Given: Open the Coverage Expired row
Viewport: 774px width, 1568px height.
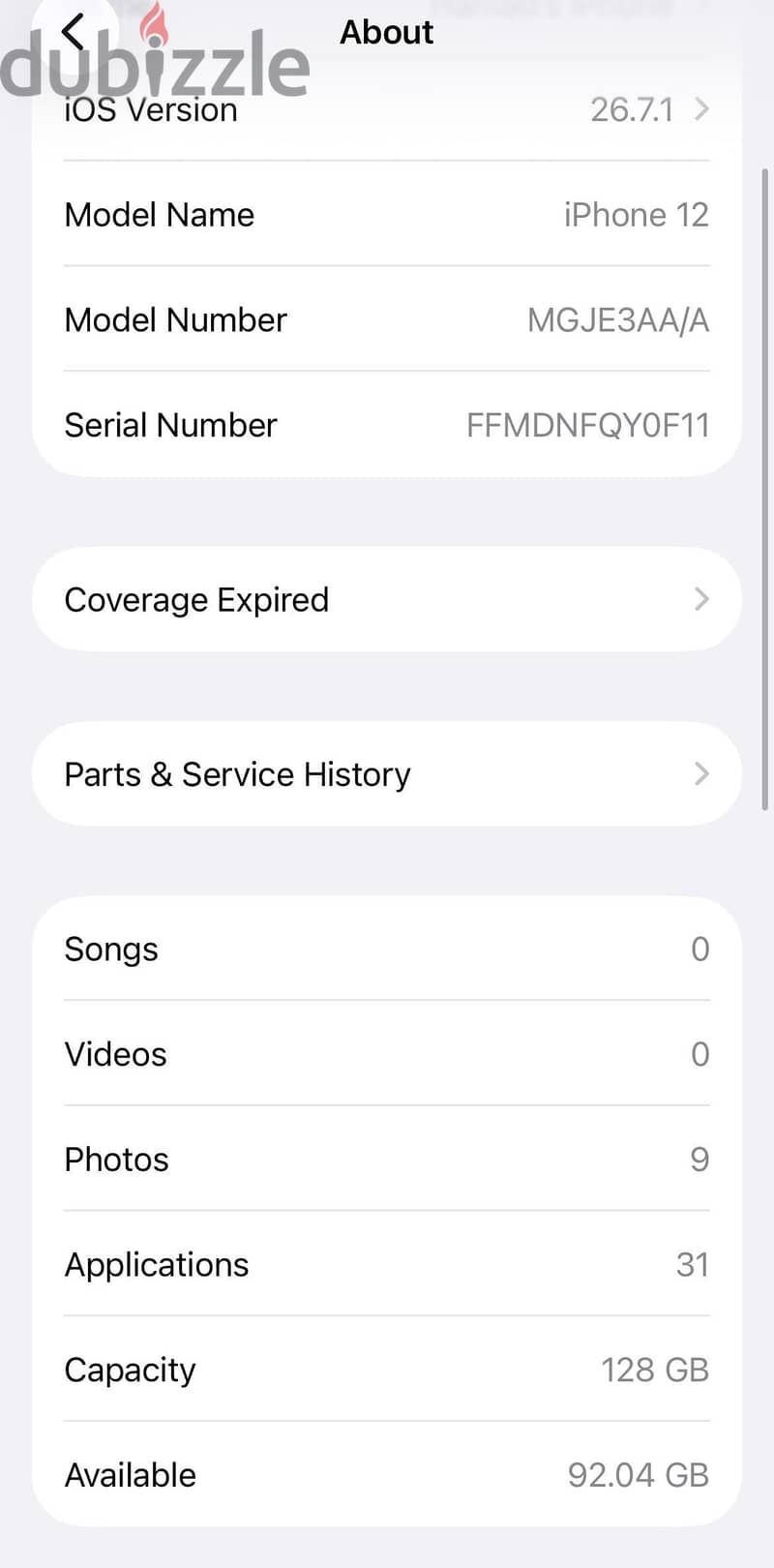Looking at the screenshot, I should click(387, 599).
